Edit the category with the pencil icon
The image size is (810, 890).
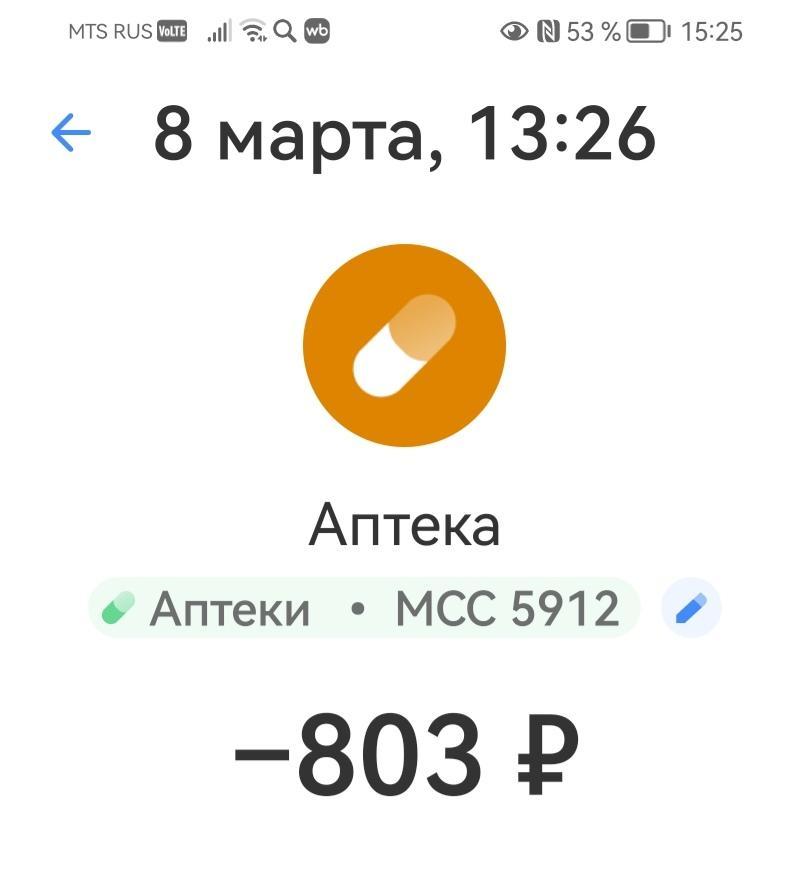691,608
